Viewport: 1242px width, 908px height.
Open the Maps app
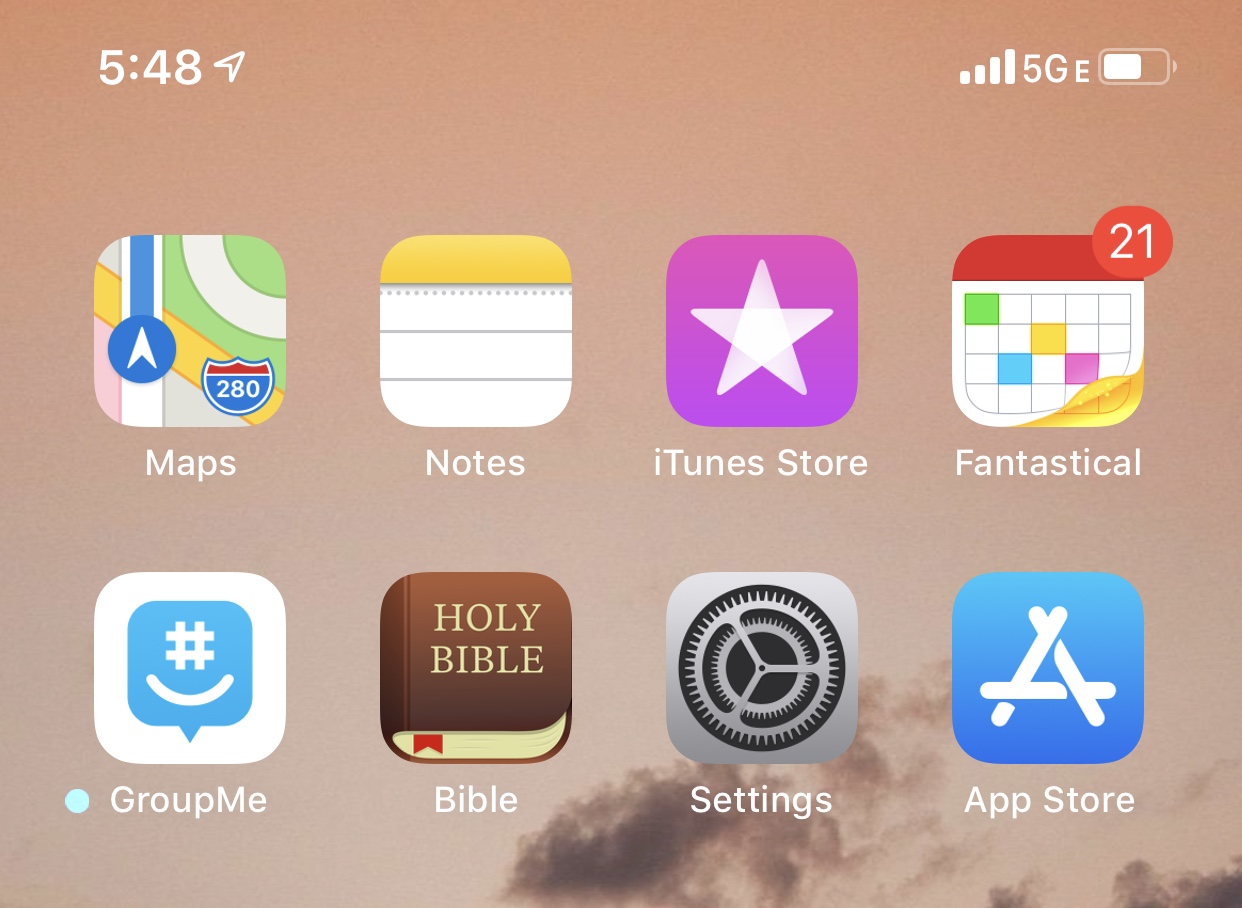coord(190,331)
